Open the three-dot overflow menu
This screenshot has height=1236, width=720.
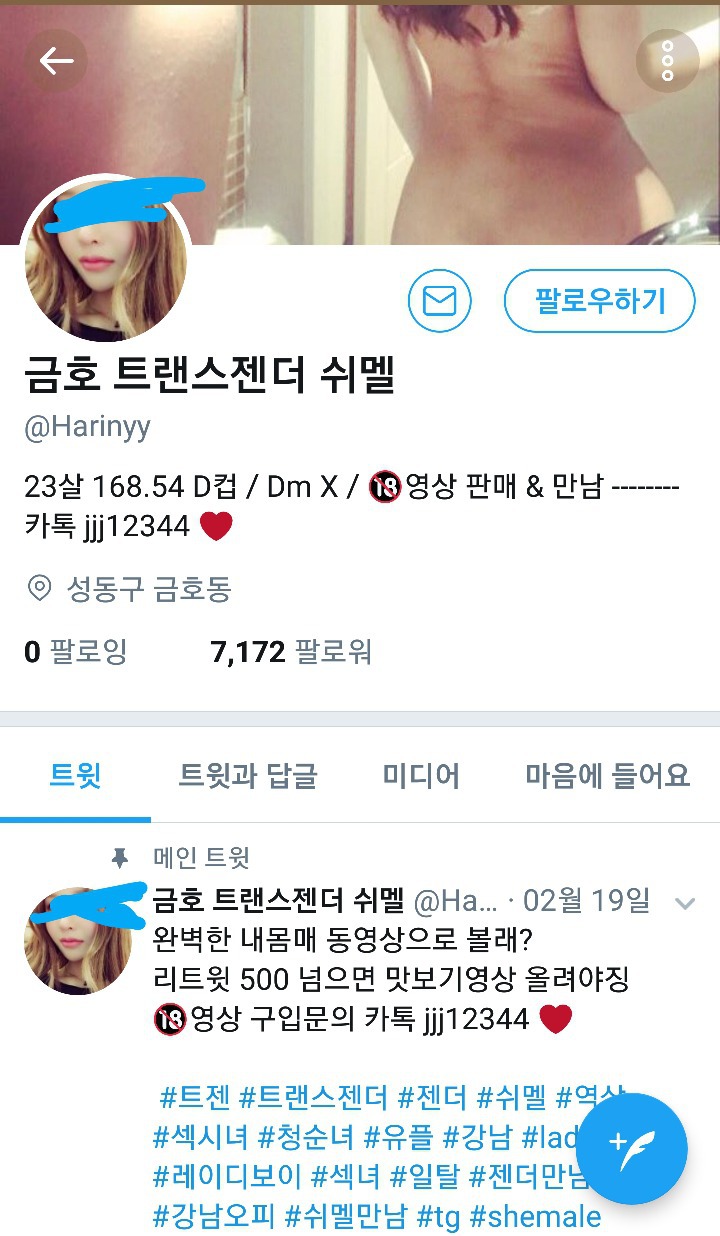pos(667,61)
